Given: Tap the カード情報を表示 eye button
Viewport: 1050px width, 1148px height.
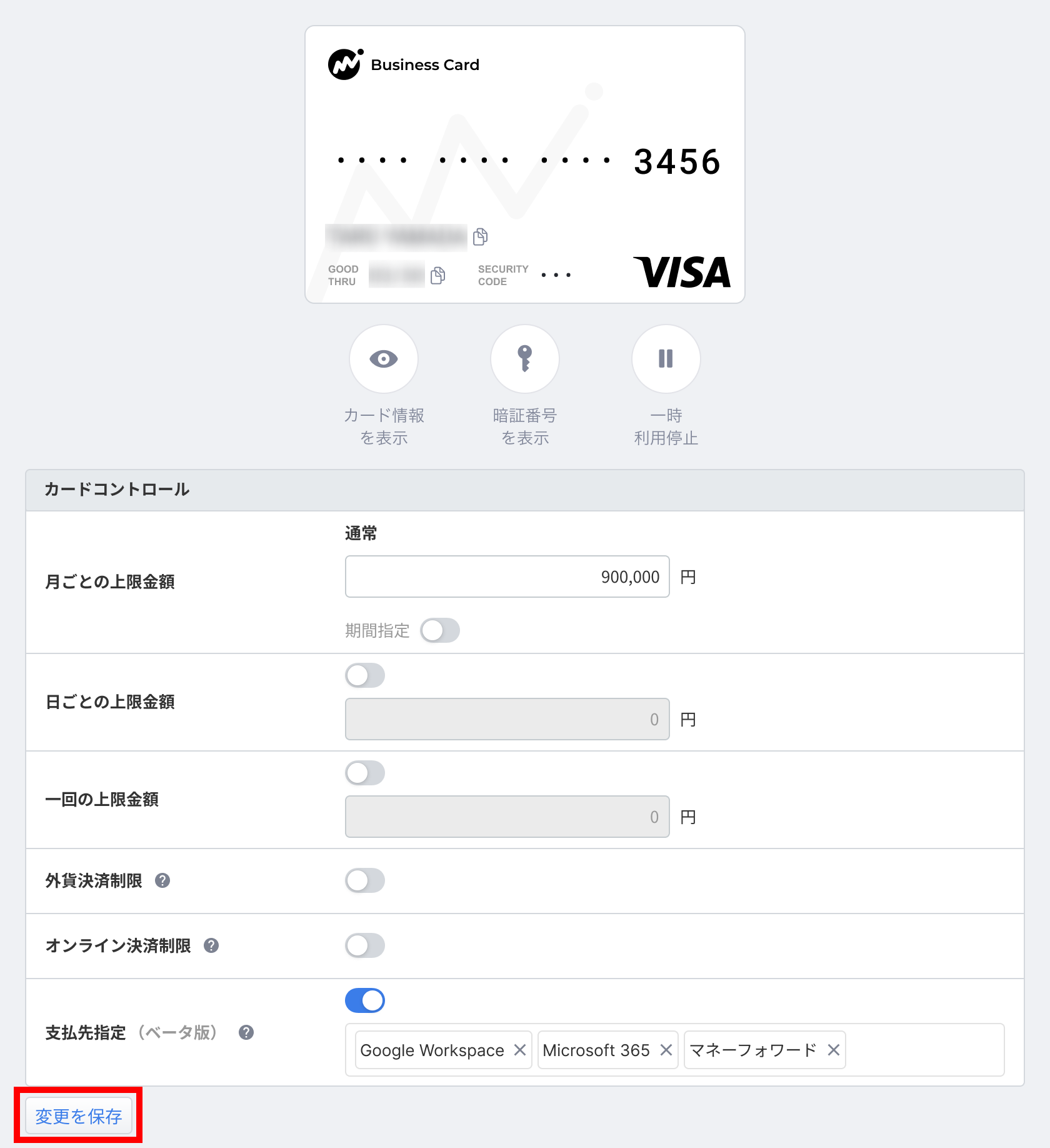Looking at the screenshot, I should pyautogui.click(x=383, y=359).
